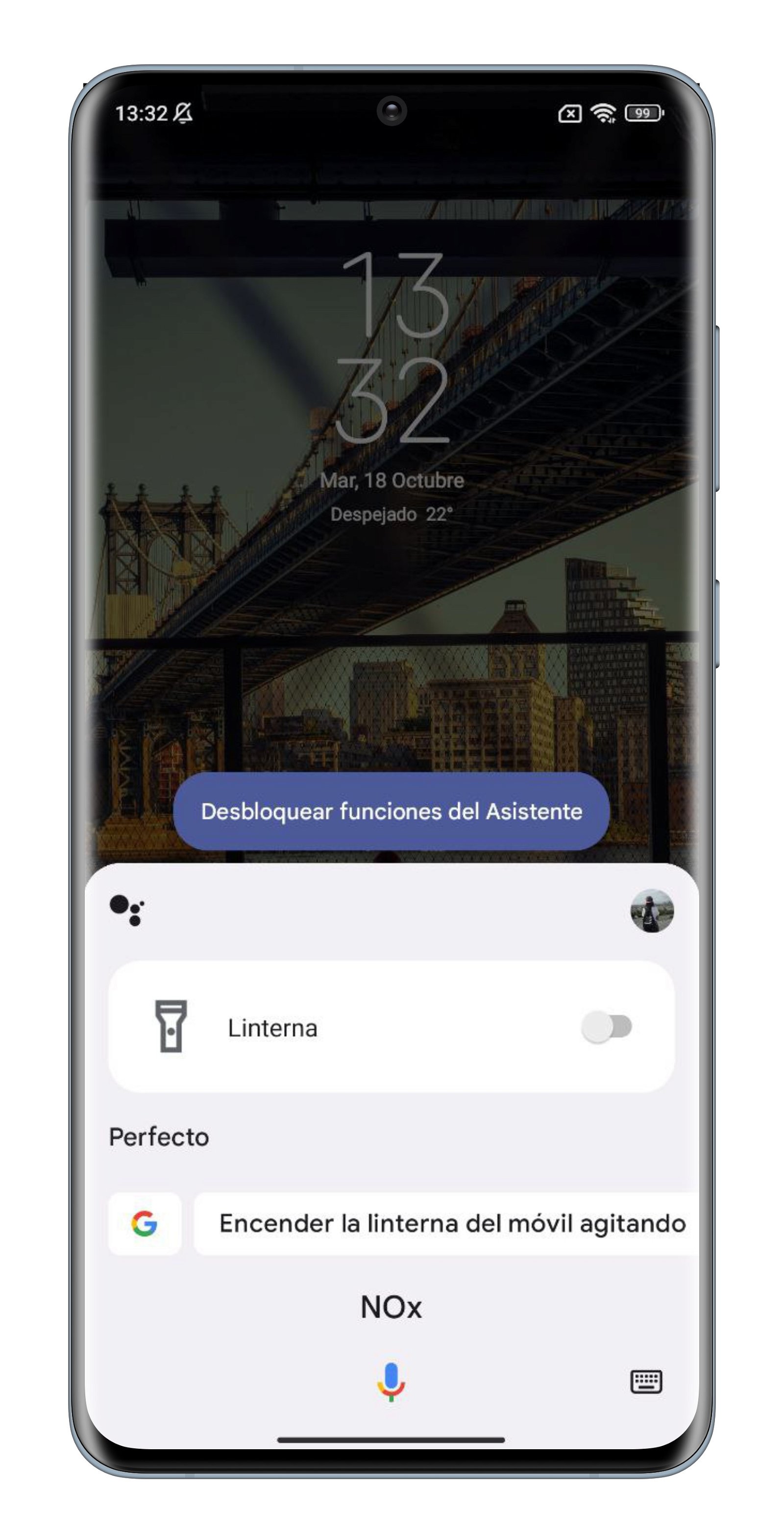The image size is (784, 1534).
Task: Toggle the Linterna switch on
Action: (x=607, y=1027)
